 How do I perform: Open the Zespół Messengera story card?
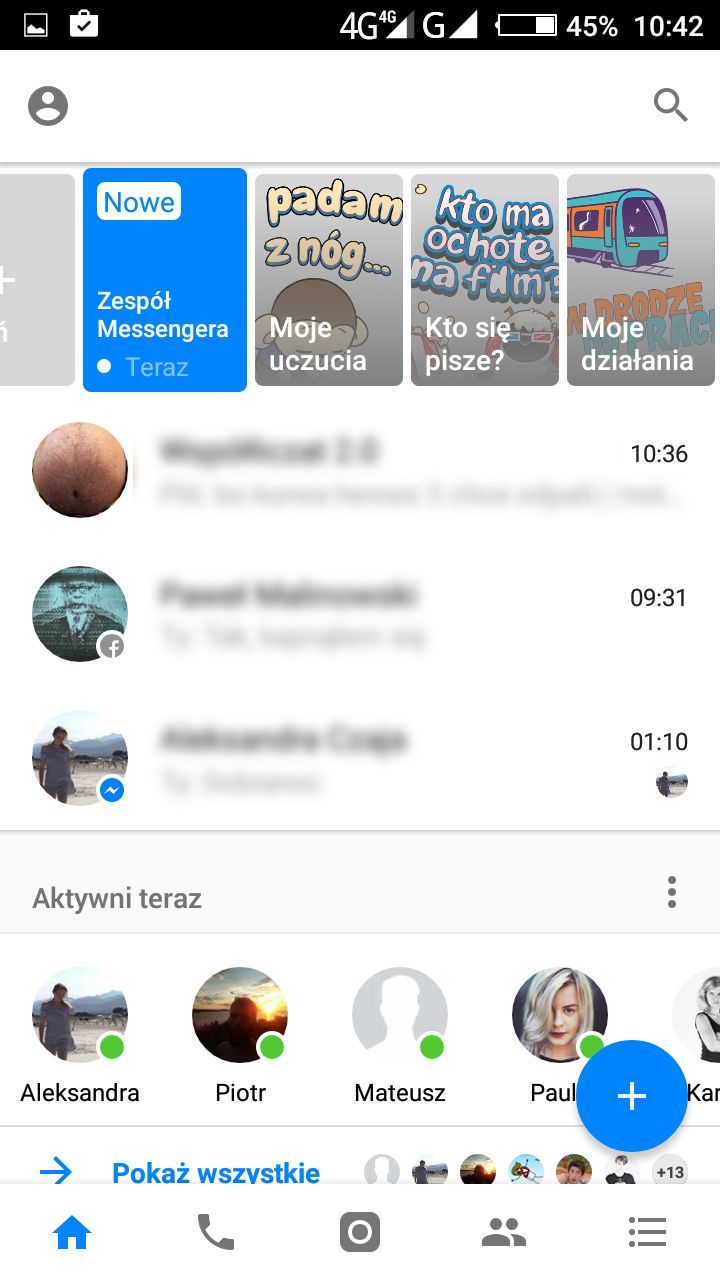pyautogui.click(x=165, y=280)
